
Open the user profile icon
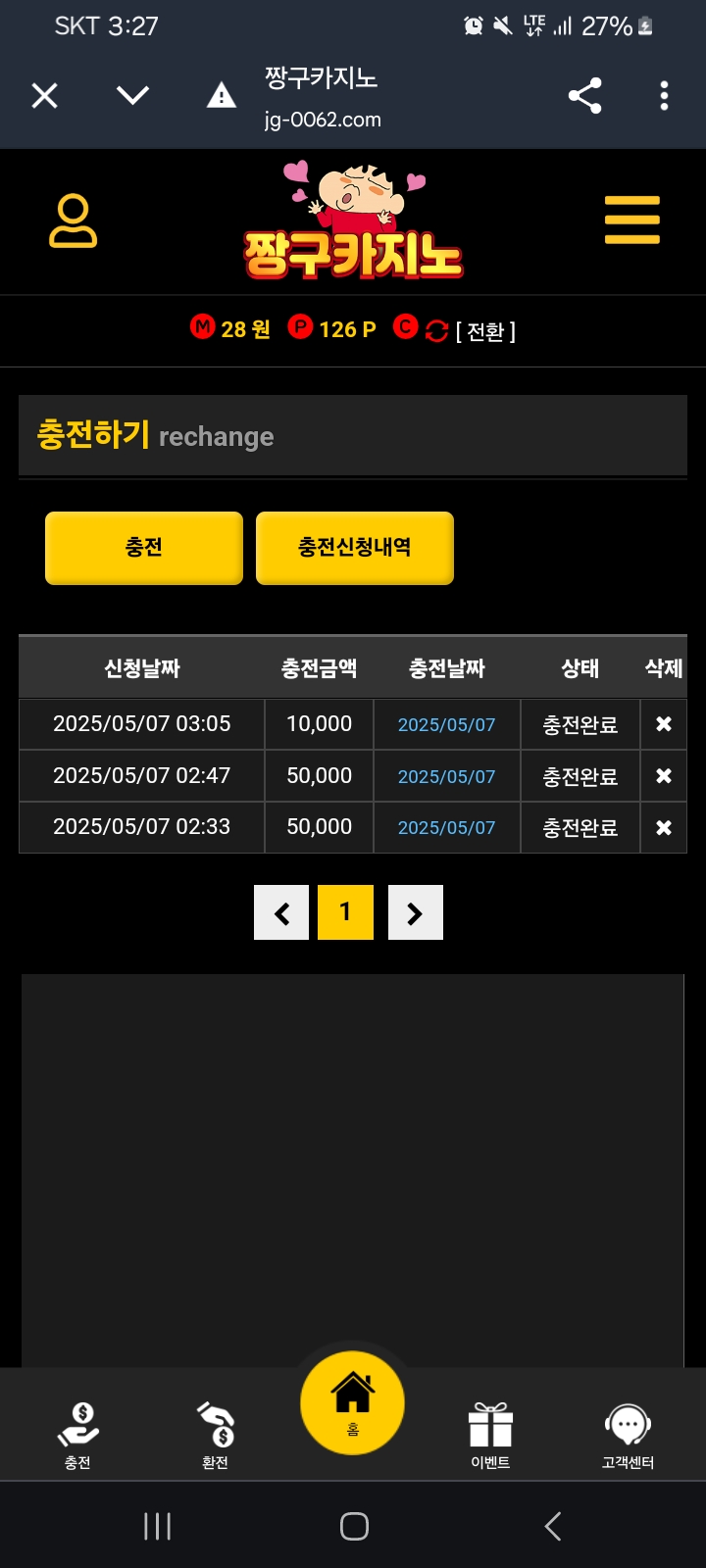click(74, 221)
